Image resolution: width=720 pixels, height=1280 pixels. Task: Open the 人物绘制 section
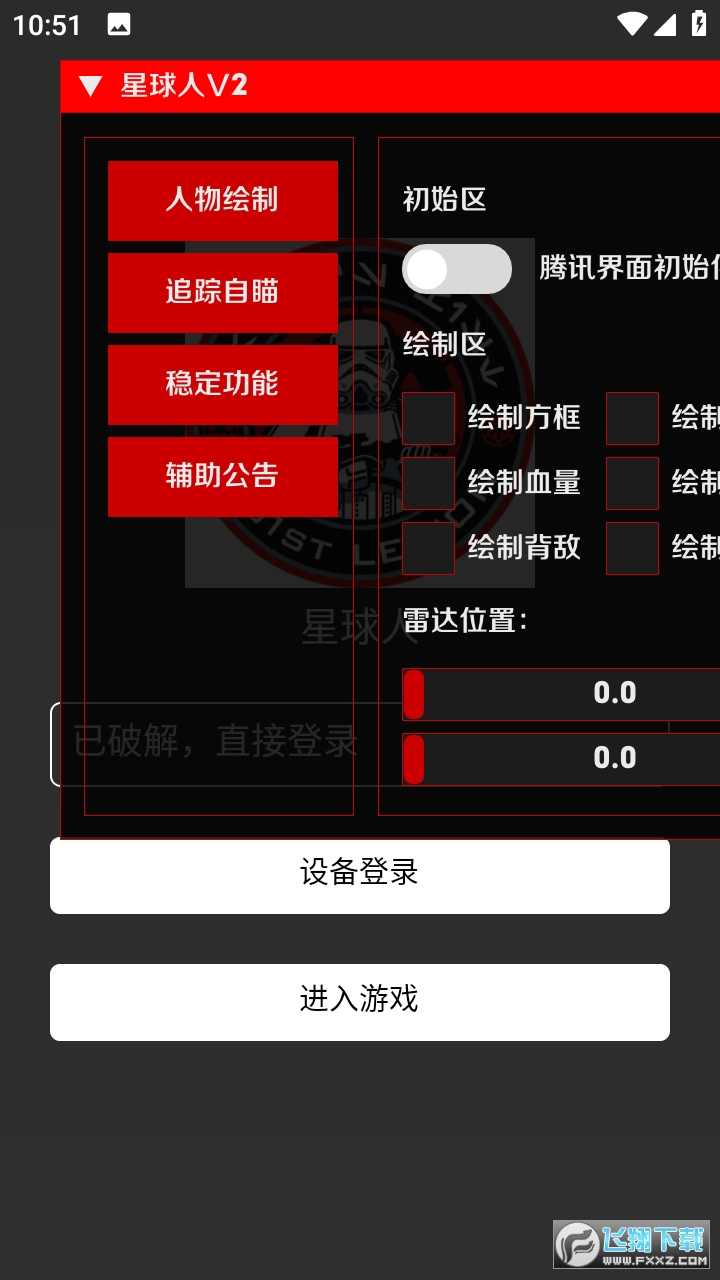click(222, 200)
